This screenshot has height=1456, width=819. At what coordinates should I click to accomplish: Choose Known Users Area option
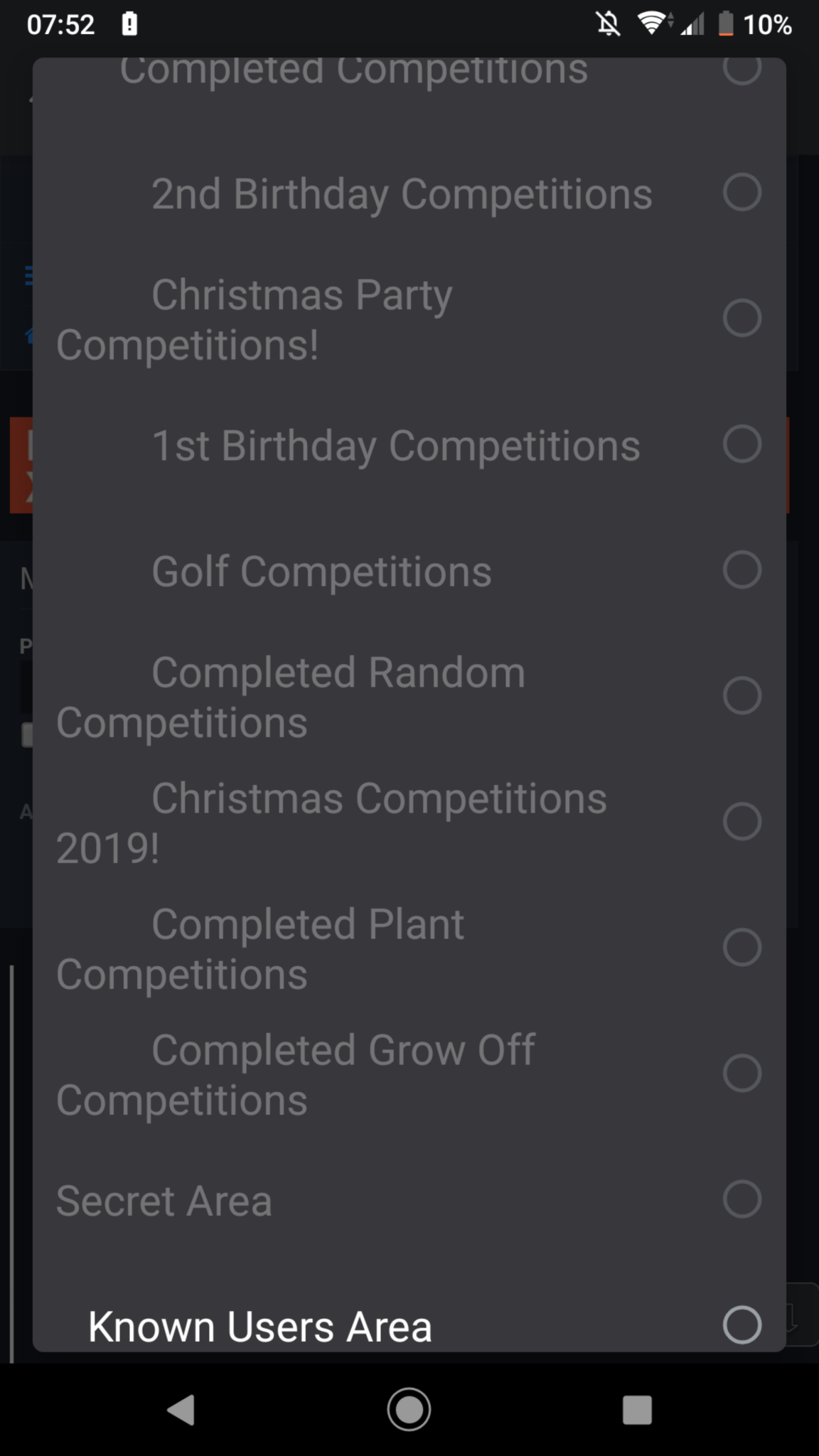click(742, 1325)
